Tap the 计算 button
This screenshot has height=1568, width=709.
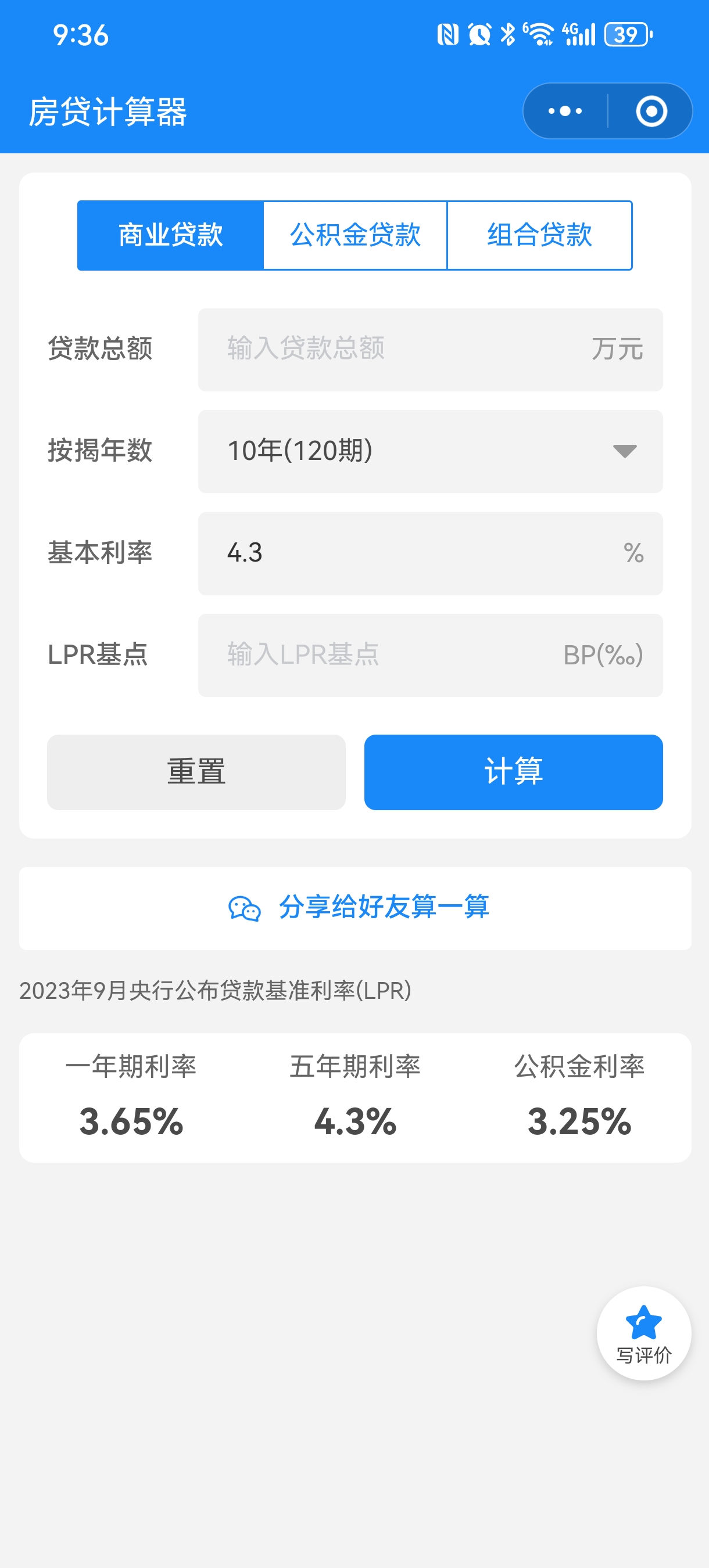click(x=513, y=772)
